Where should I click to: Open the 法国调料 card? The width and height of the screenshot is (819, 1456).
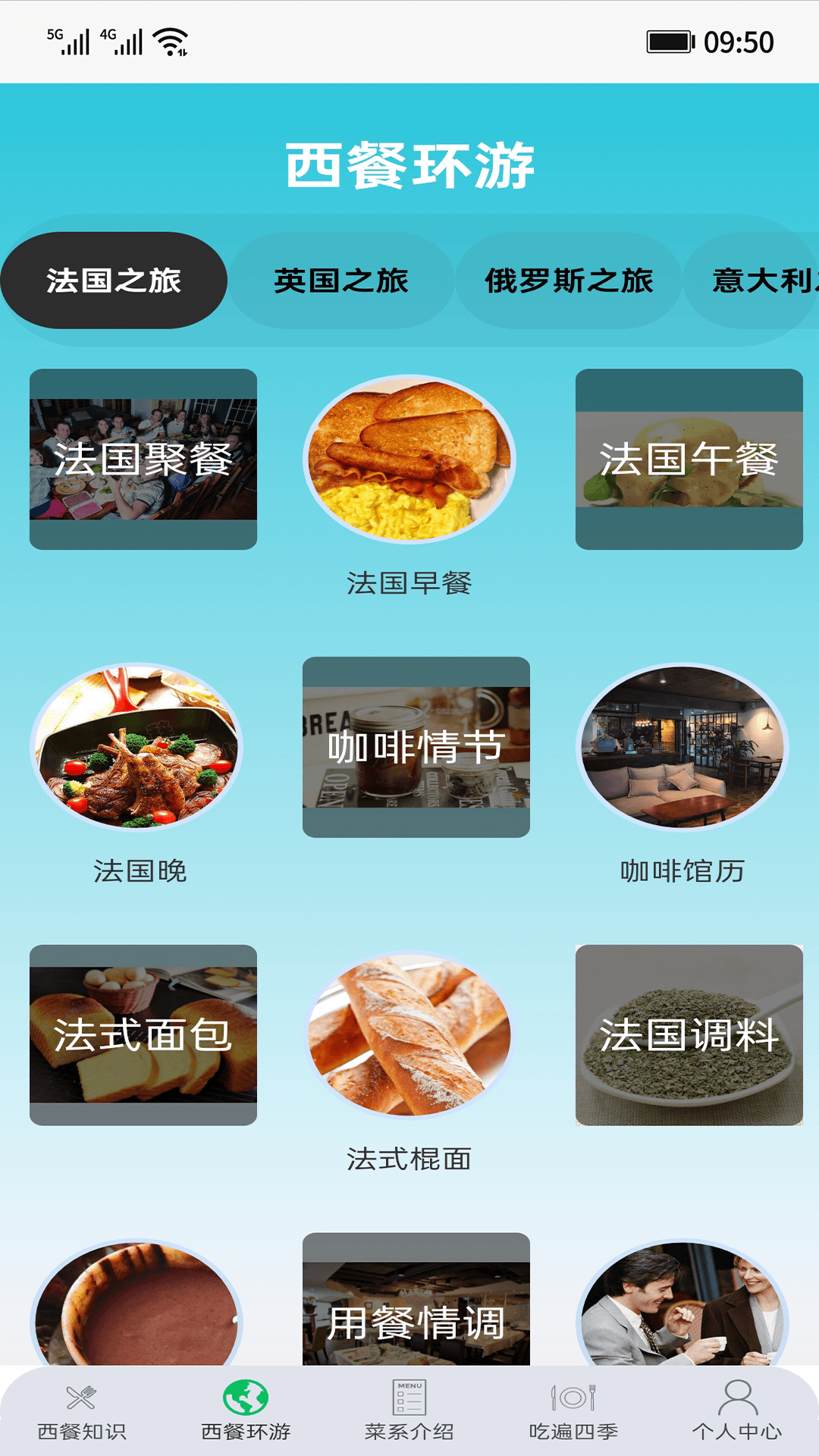pyautogui.click(x=689, y=1034)
